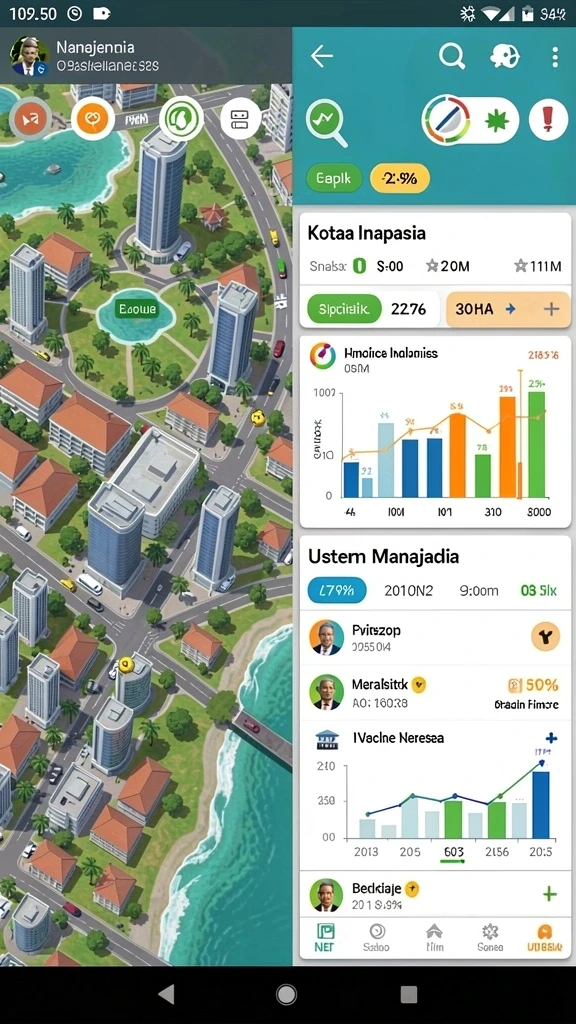Screen dimensions: 576x1024
Task: Go back using the arrow icon
Action: click(x=322, y=57)
